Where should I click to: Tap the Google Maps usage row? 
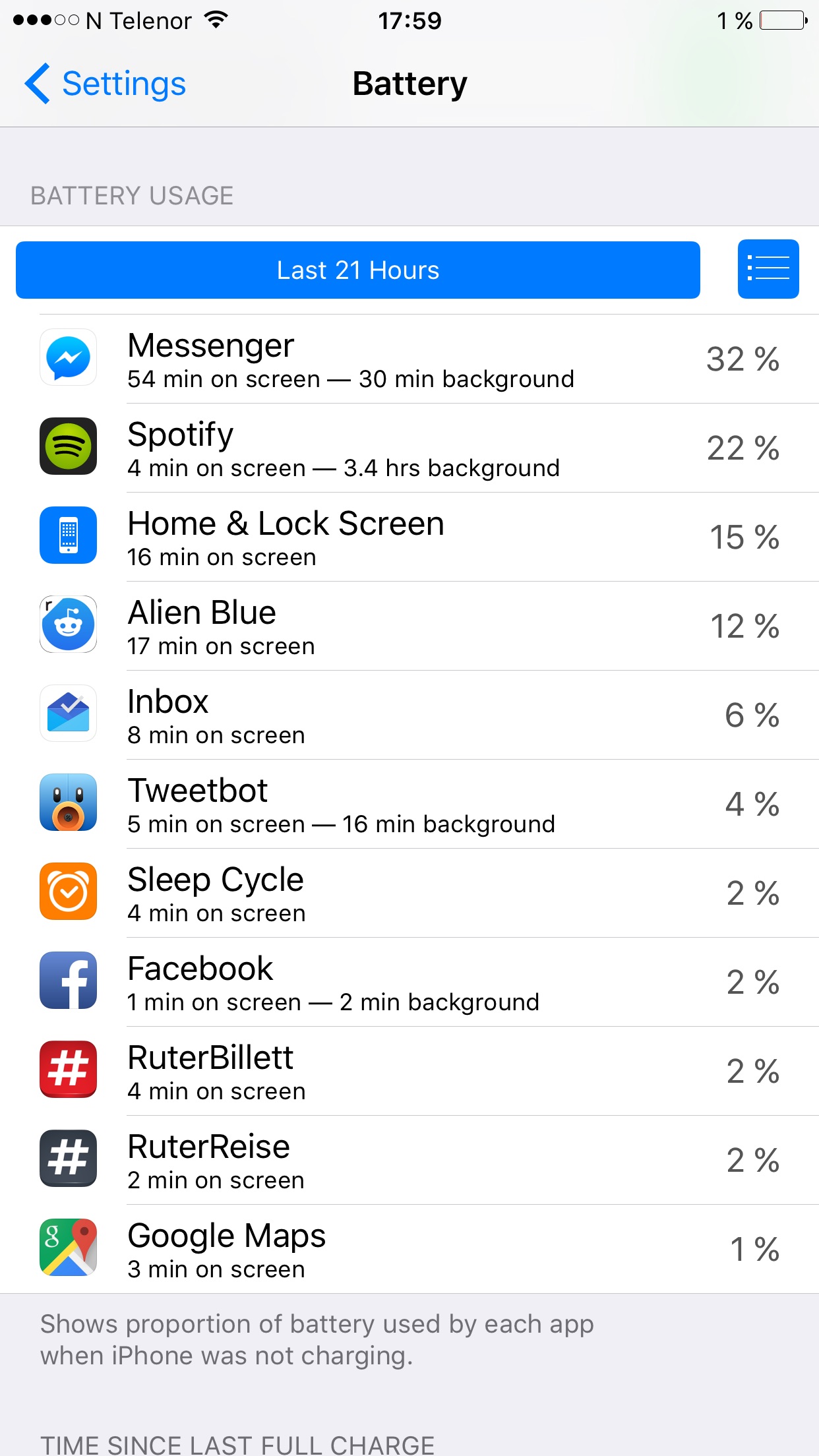coord(409,1249)
